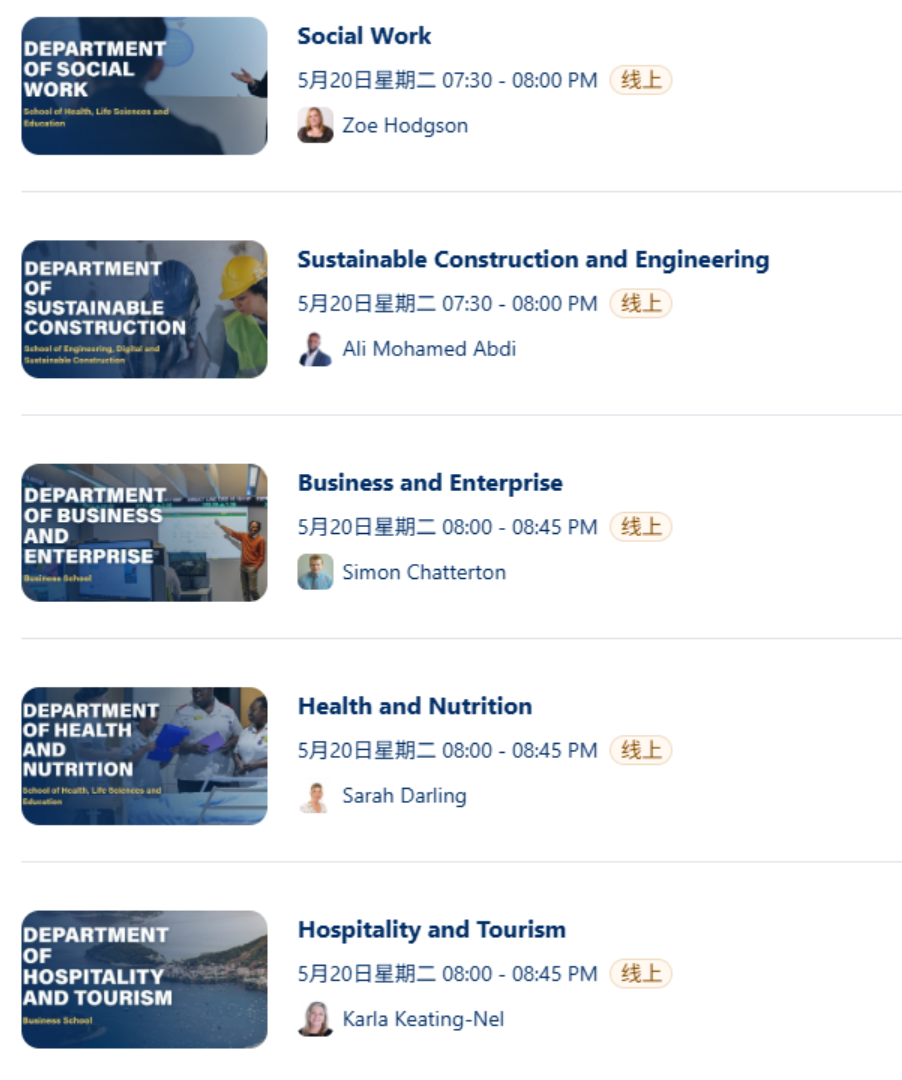
Task: Tap the Department of Social Work banner image
Action: pyautogui.click(x=144, y=86)
